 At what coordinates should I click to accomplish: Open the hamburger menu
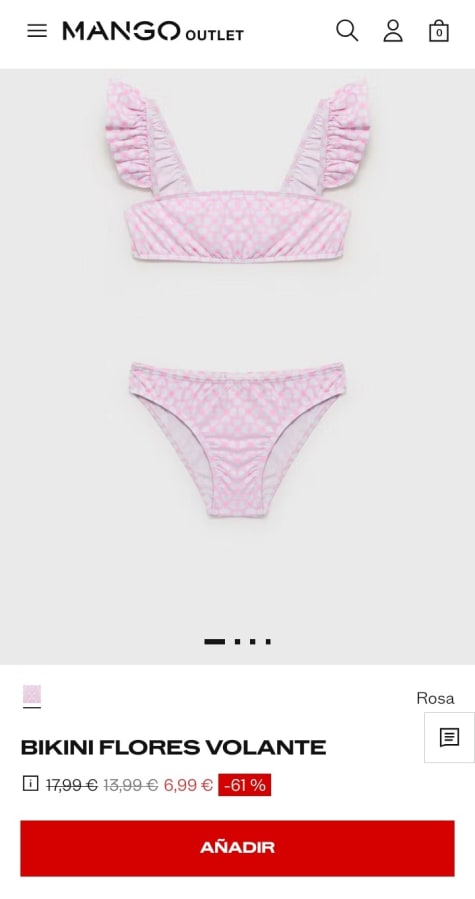37,31
